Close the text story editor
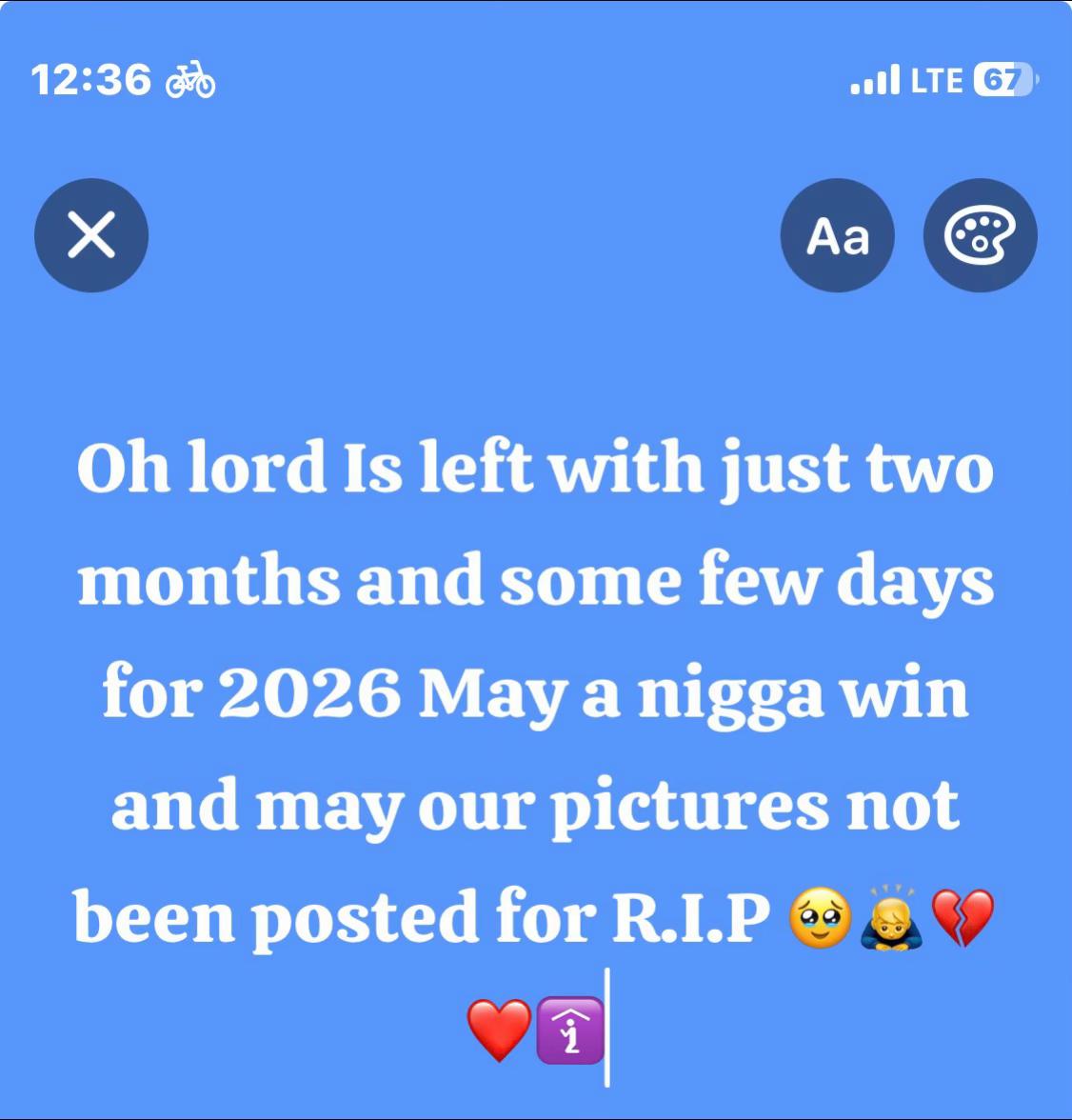 pyautogui.click(x=91, y=235)
